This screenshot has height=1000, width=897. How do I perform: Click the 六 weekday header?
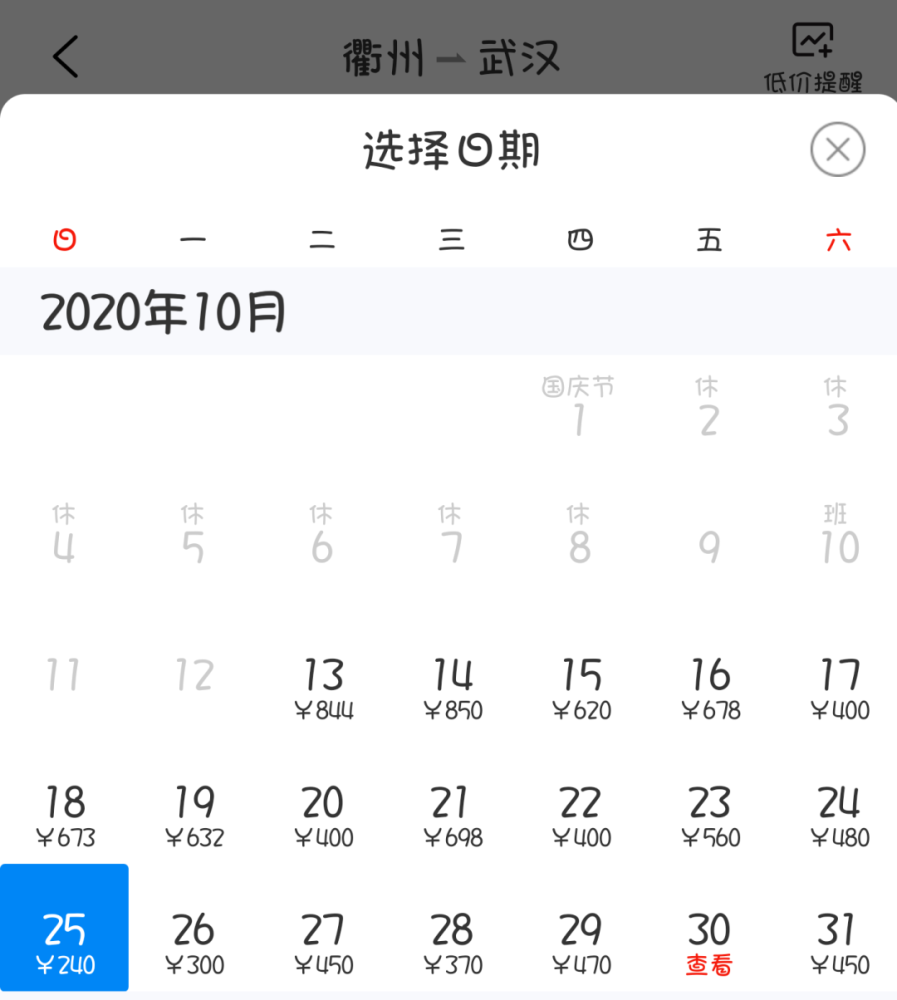838,238
